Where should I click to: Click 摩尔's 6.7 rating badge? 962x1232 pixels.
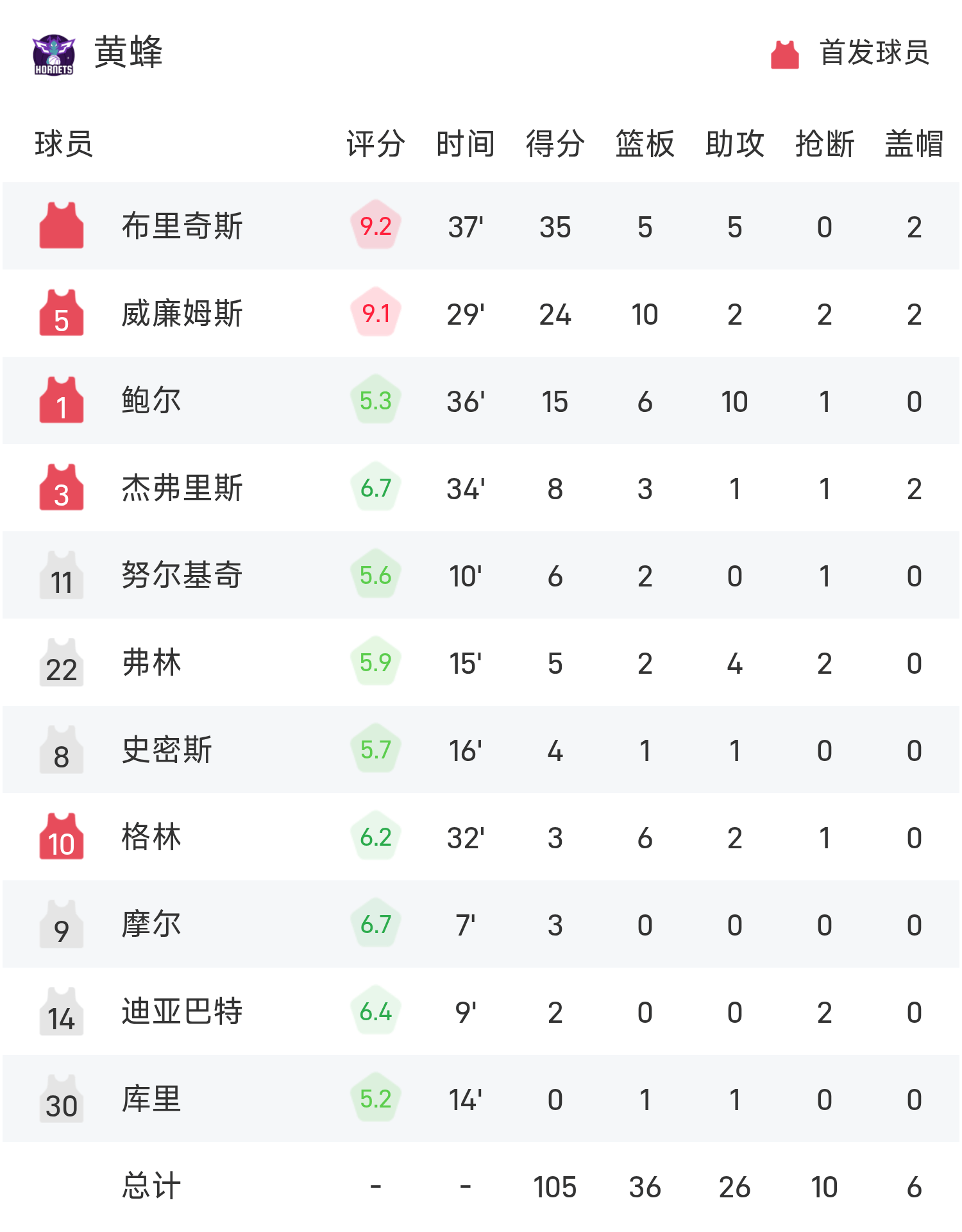tap(375, 924)
